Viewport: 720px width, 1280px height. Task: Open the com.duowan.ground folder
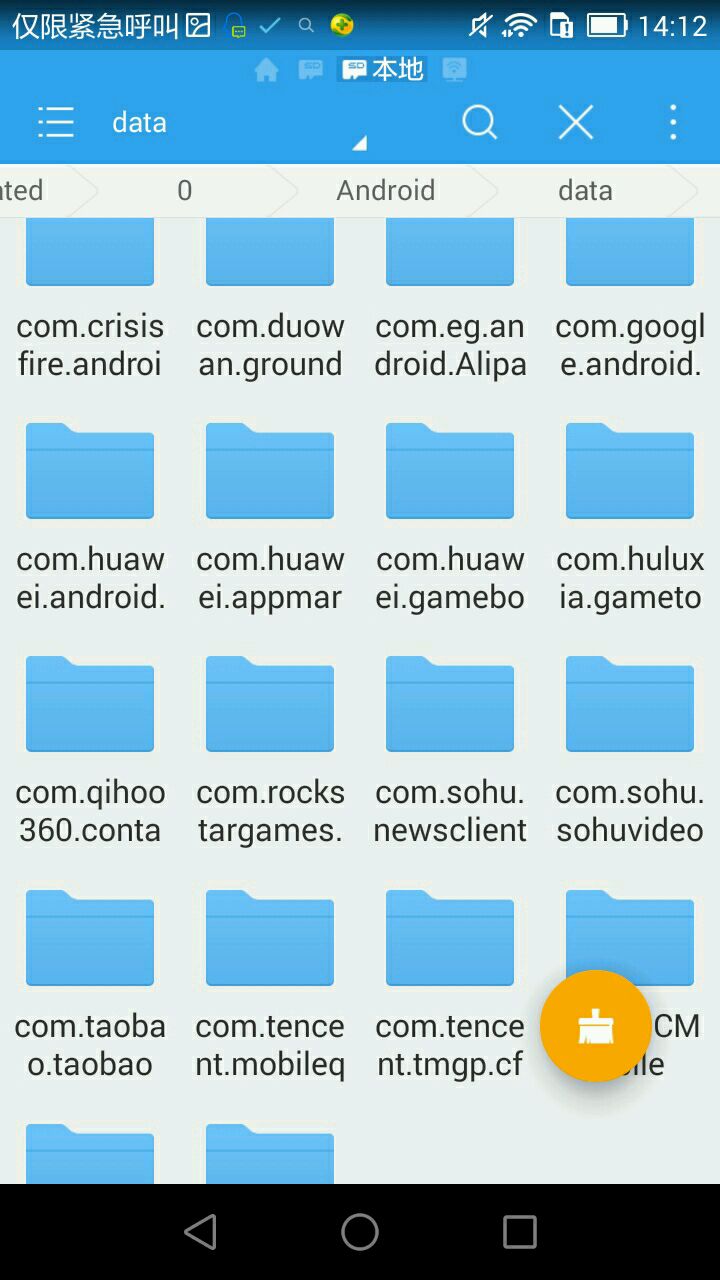[x=270, y=300]
